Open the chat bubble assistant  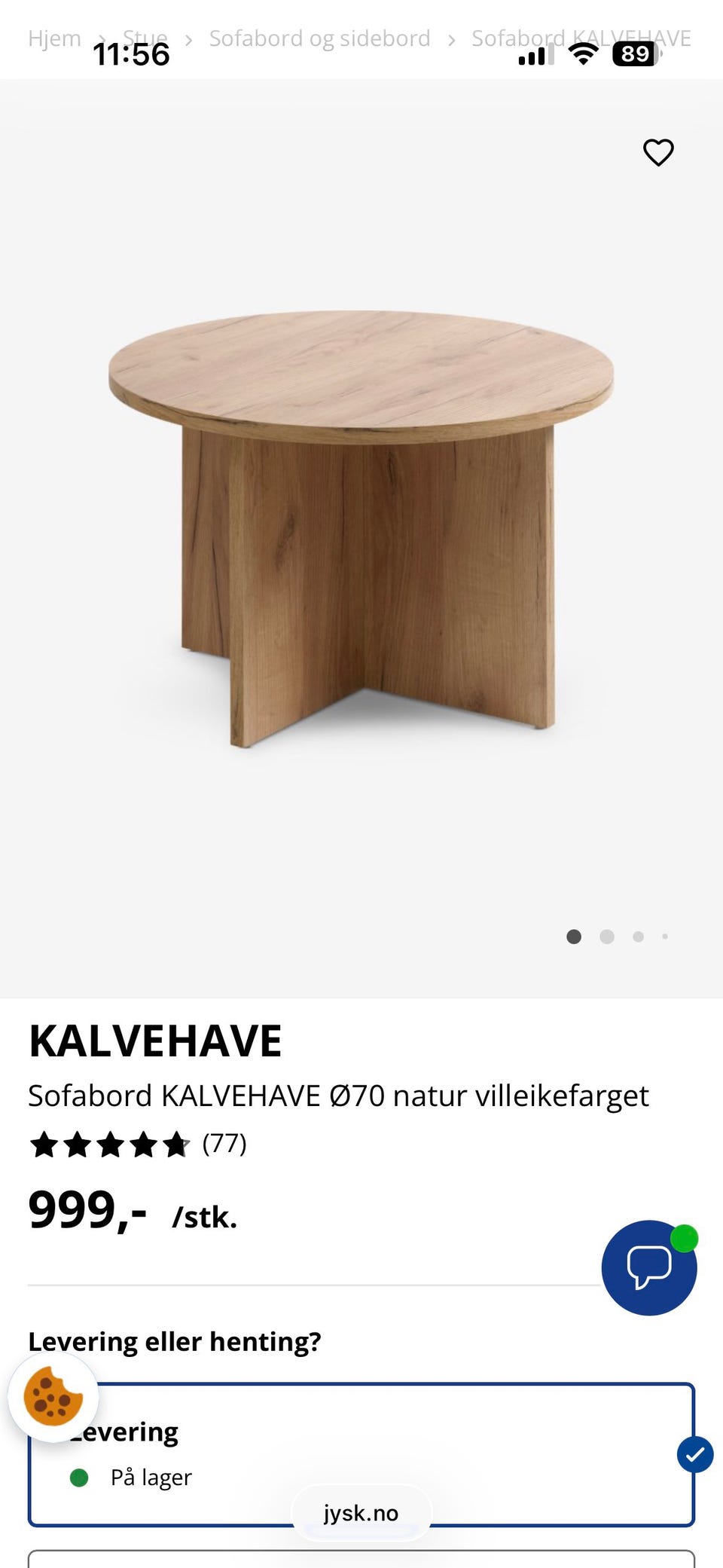tap(648, 1267)
